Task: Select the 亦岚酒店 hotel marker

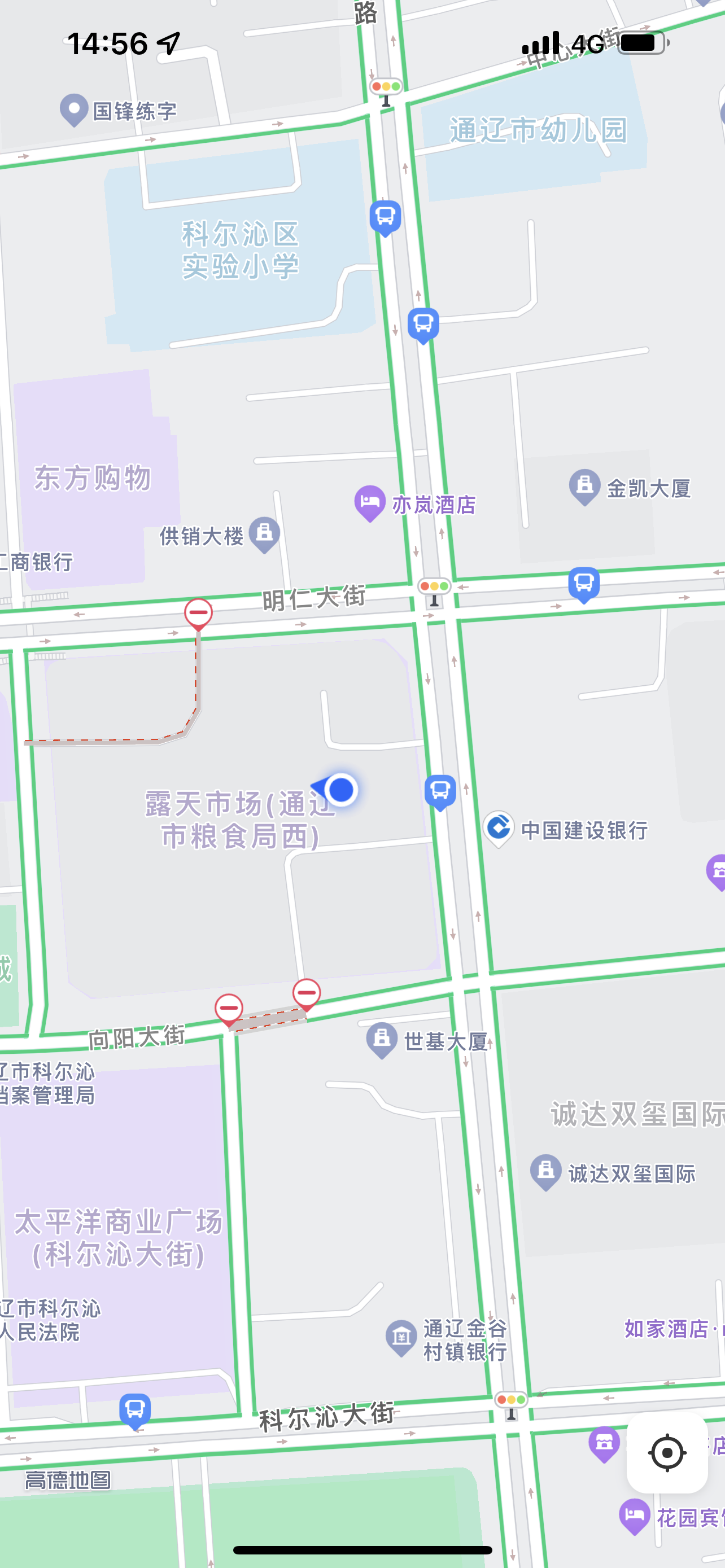Action: (x=369, y=502)
